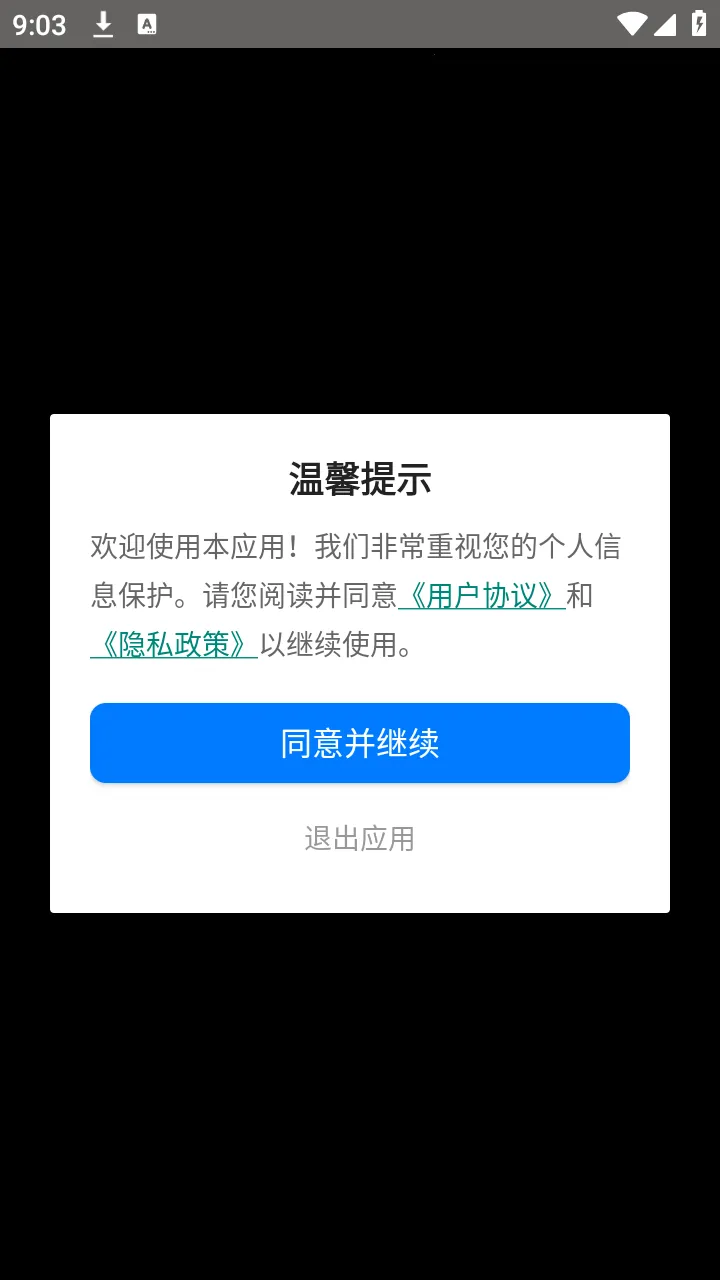The height and width of the screenshot is (1280, 720).
Task: Tap the charging battery icon
Action: point(697,24)
